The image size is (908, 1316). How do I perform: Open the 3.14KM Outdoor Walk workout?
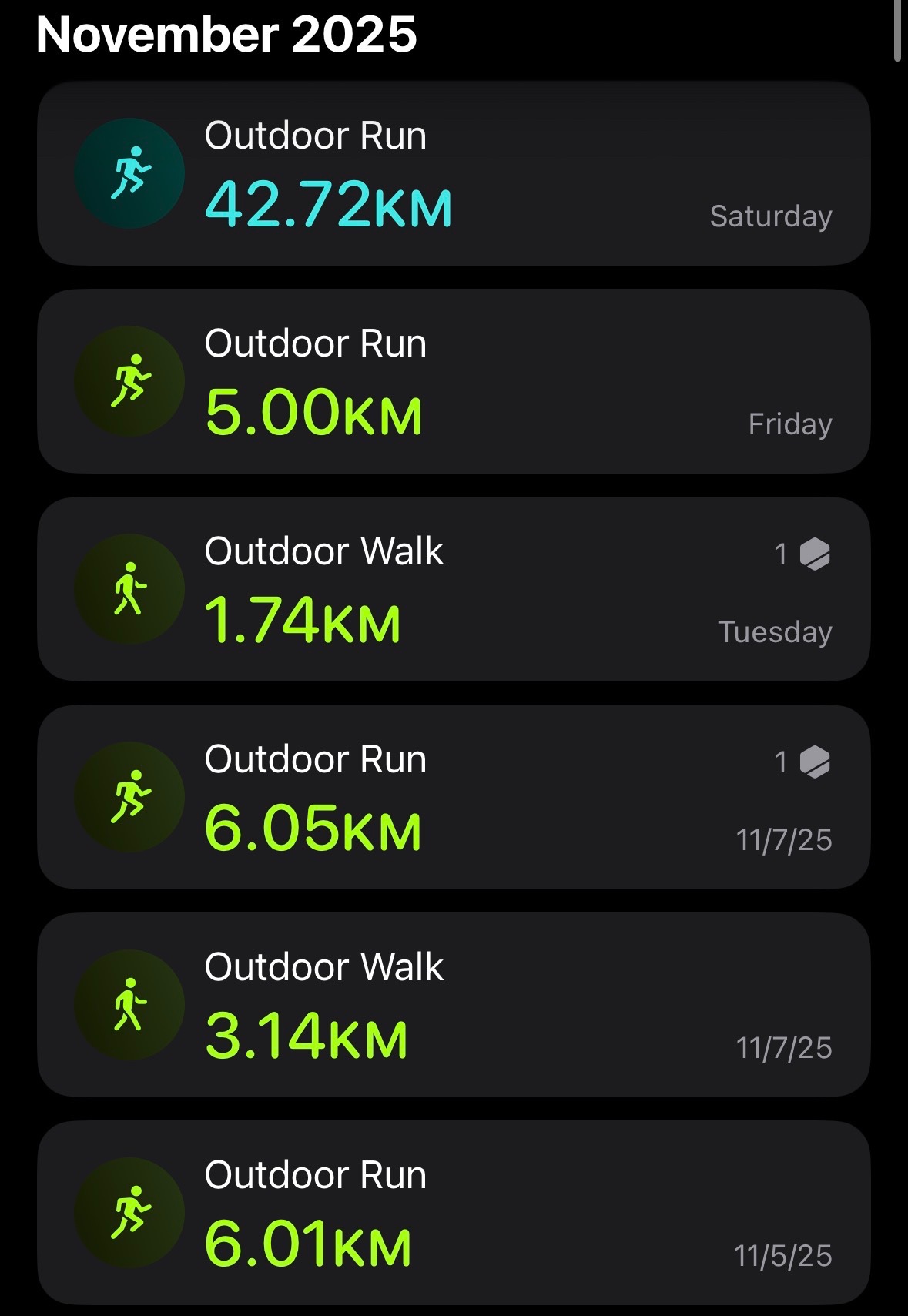point(454,1006)
